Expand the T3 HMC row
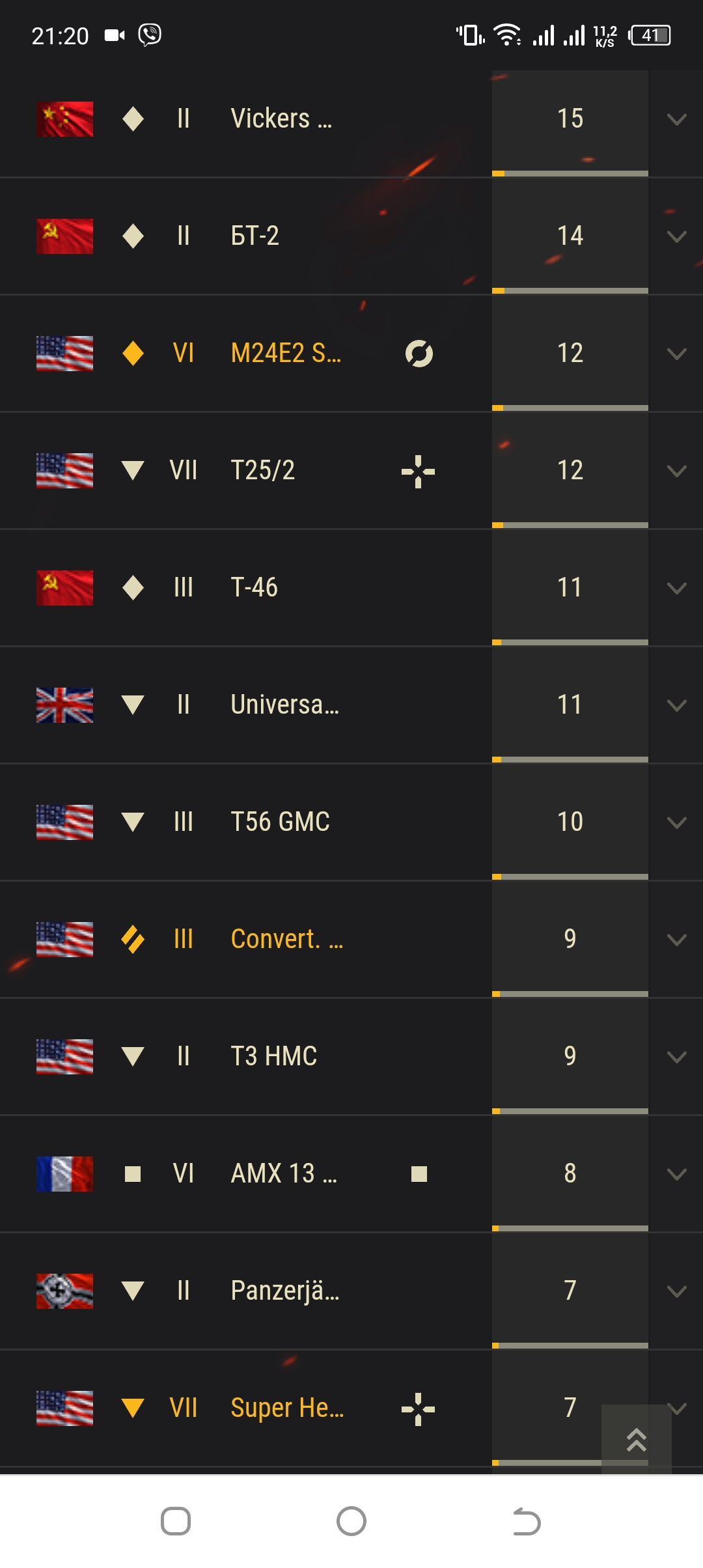 click(x=676, y=1057)
